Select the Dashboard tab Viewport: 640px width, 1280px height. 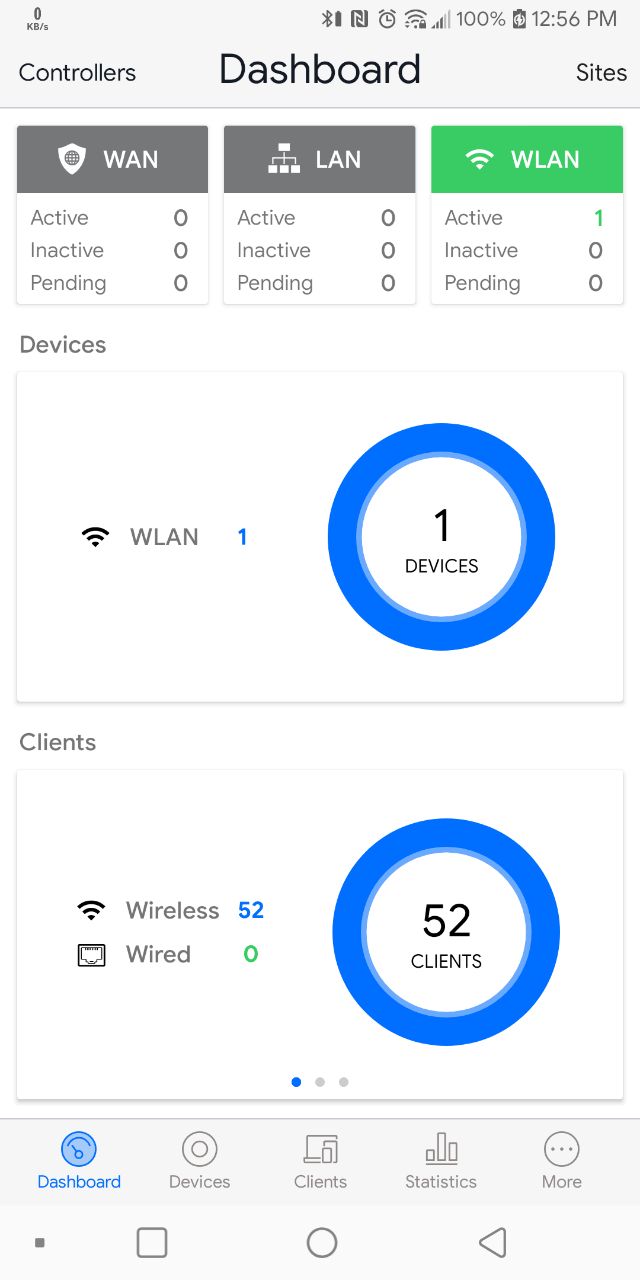[x=79, y=1161]
